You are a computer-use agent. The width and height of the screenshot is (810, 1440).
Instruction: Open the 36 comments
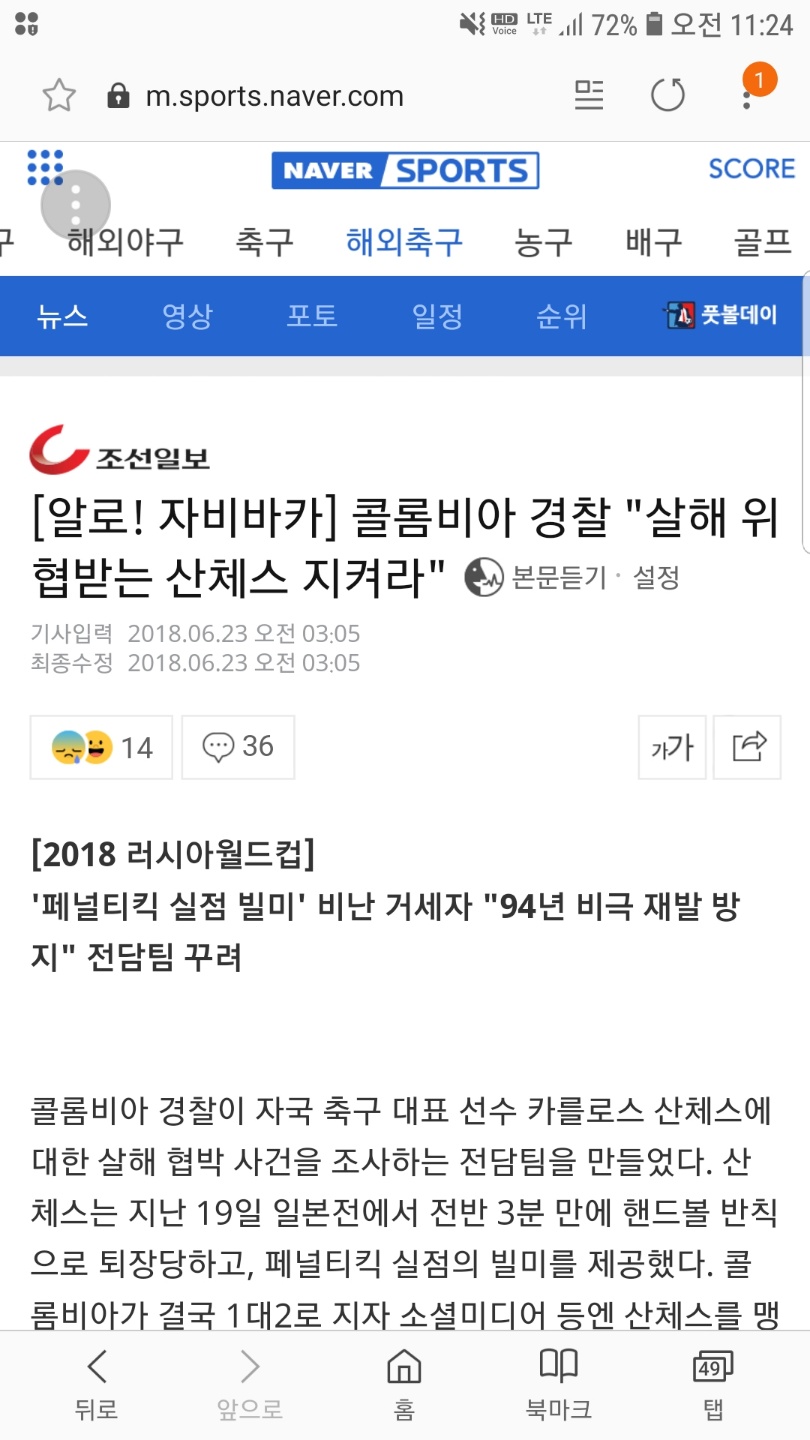(238, 747)
